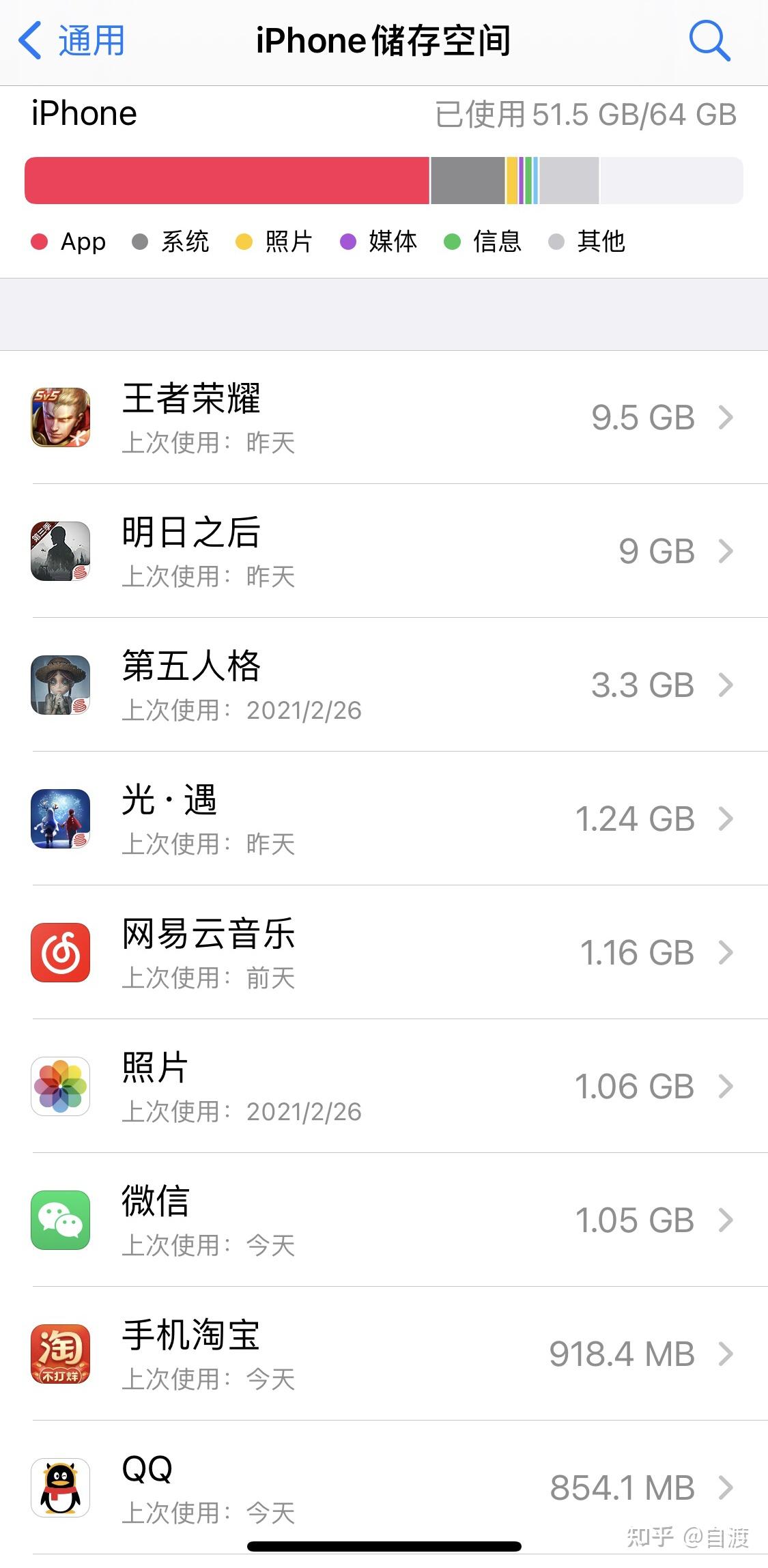
Task: Tap the 光·遇 app icon
Action: (x=61, y=819)
